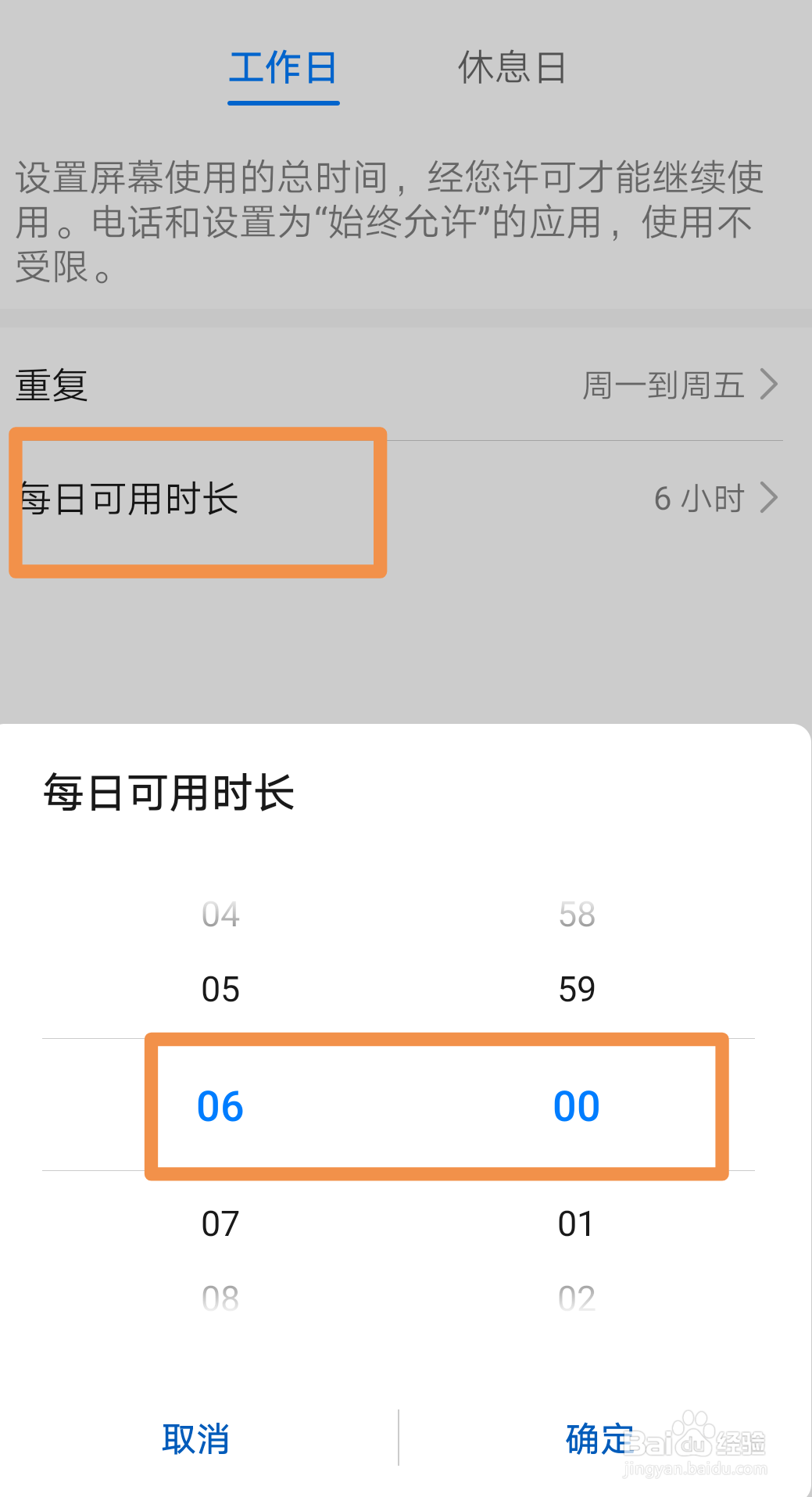Expand the 每日可用时长 row chevron
Screen dimensions: 812x1497
coord(771,498)
